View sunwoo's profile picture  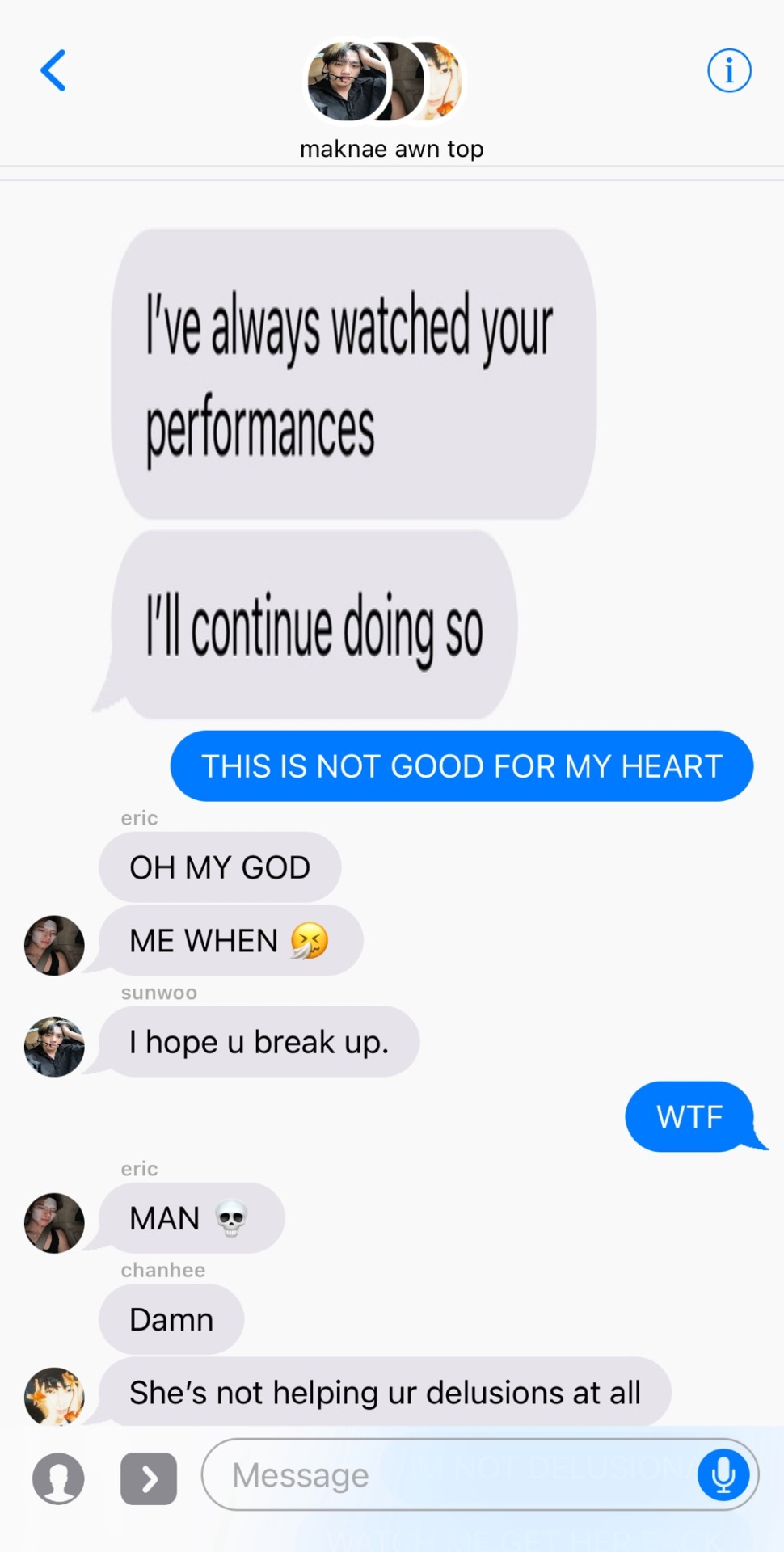click(x=54, y=1047)
